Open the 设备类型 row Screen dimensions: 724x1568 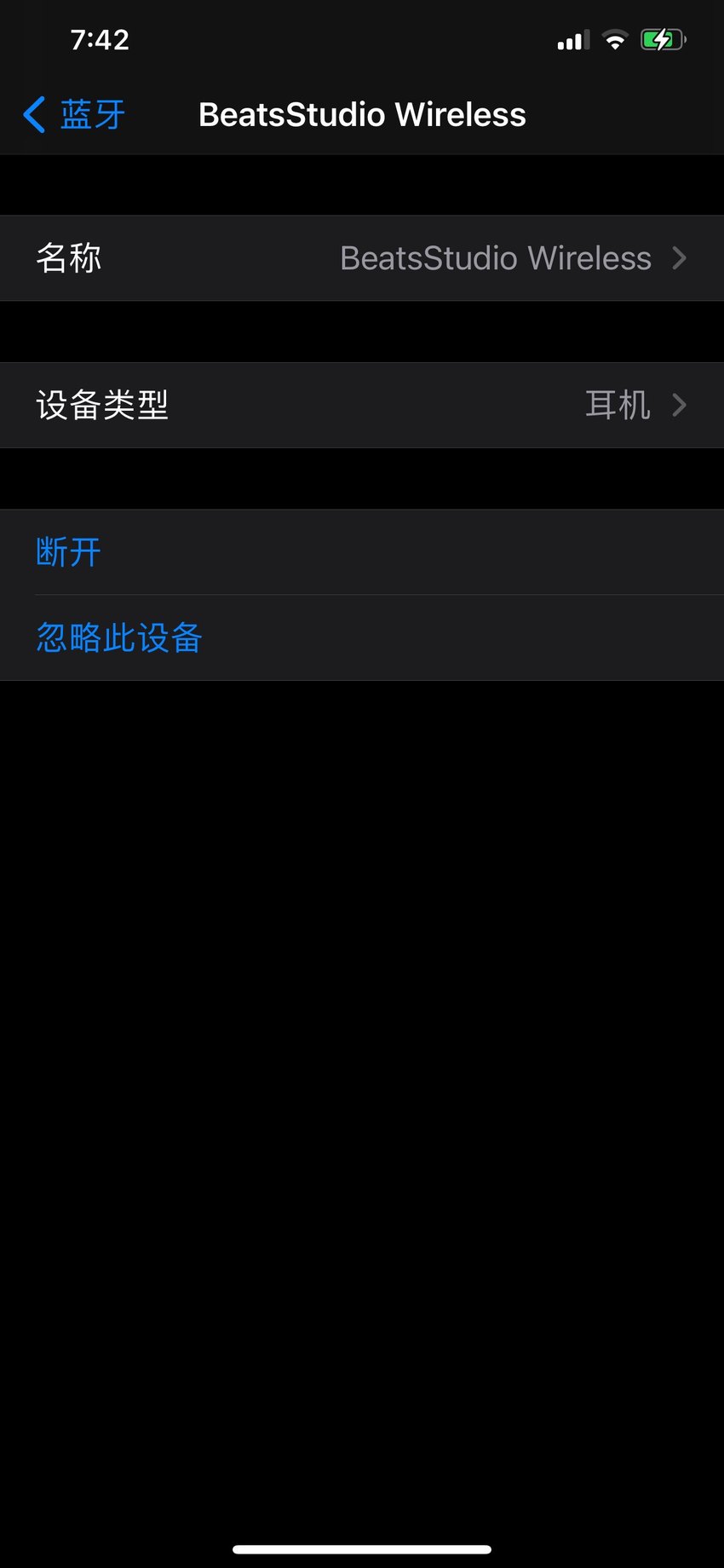[362, 406]
